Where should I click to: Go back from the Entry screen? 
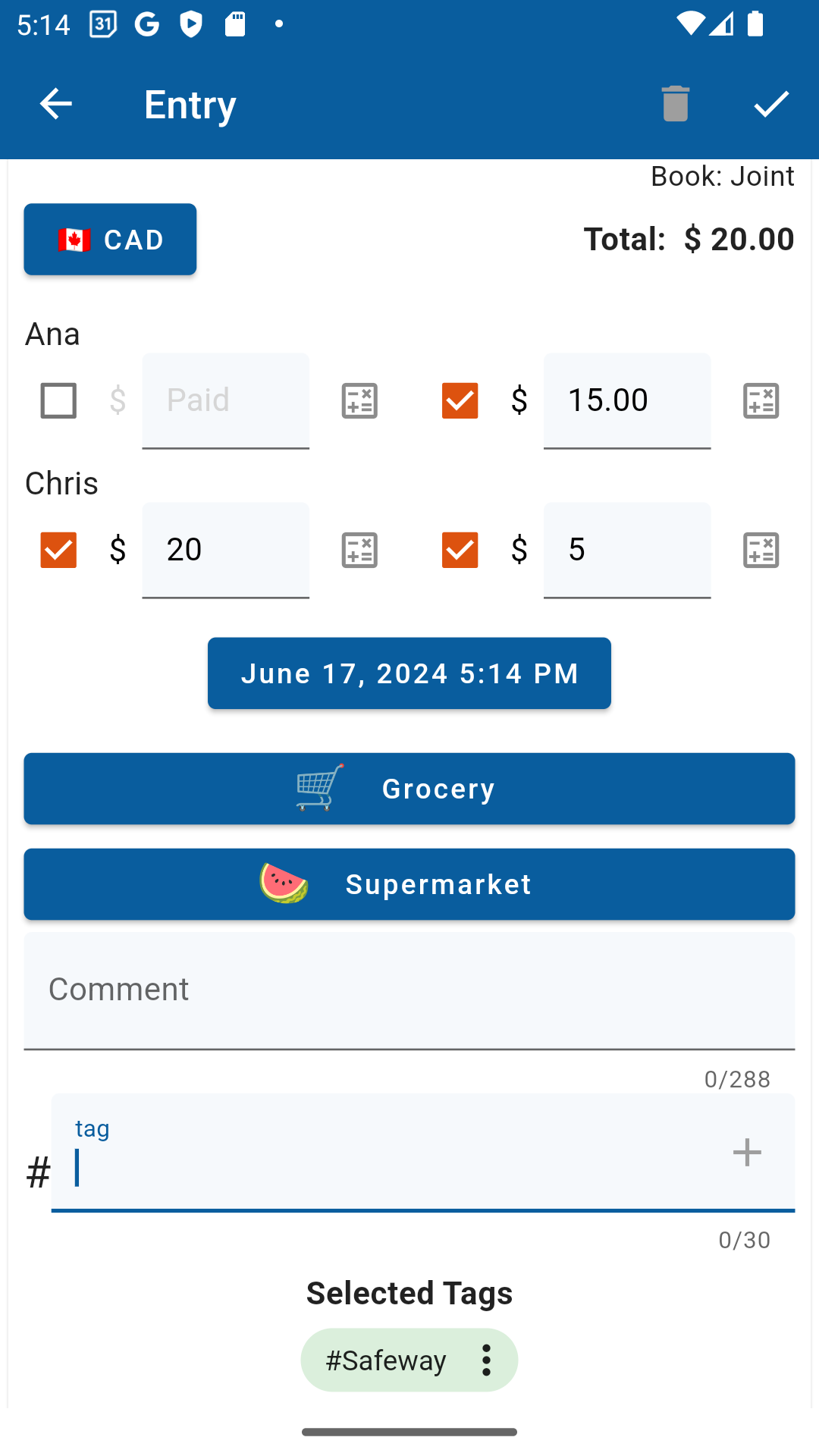[55, 104]
